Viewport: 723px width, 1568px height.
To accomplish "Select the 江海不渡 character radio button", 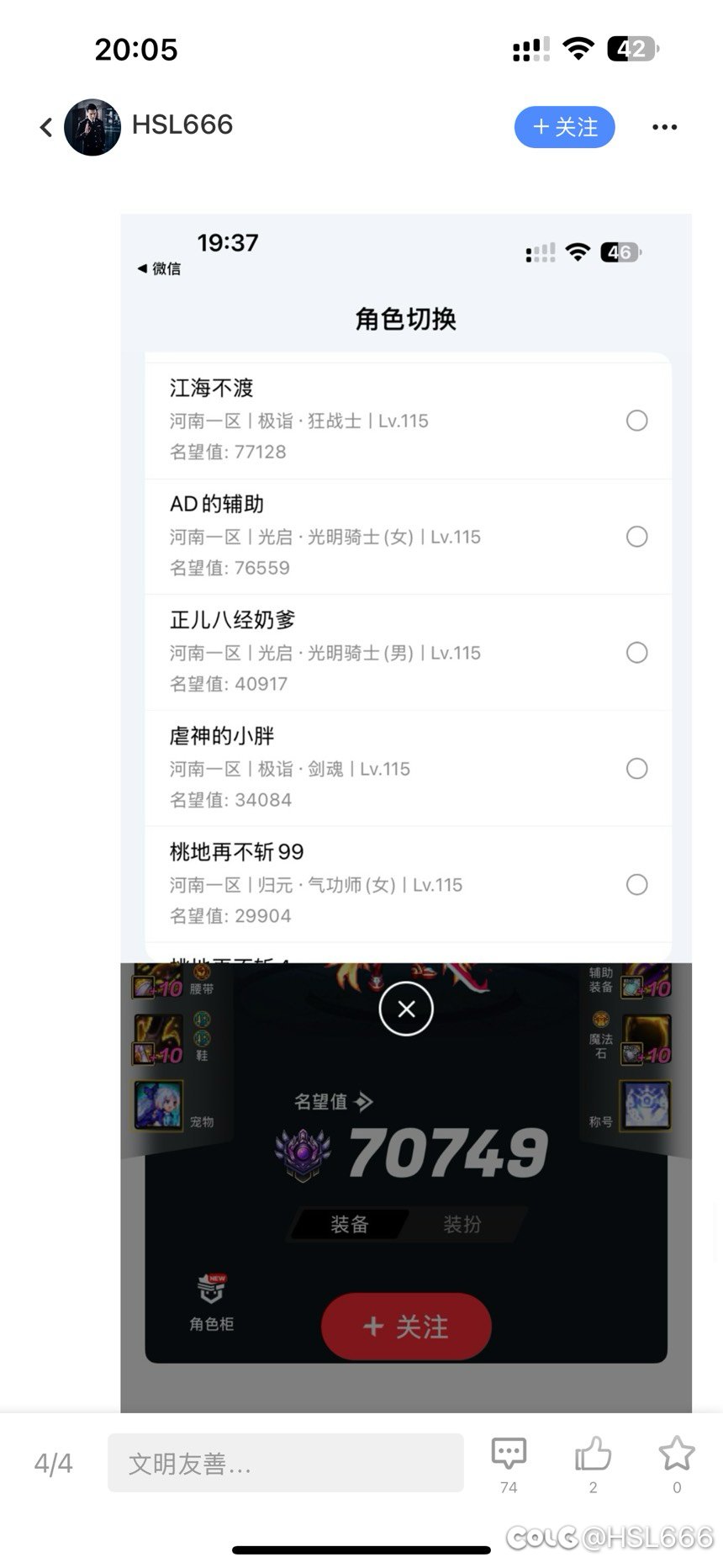I will [638, 421].
